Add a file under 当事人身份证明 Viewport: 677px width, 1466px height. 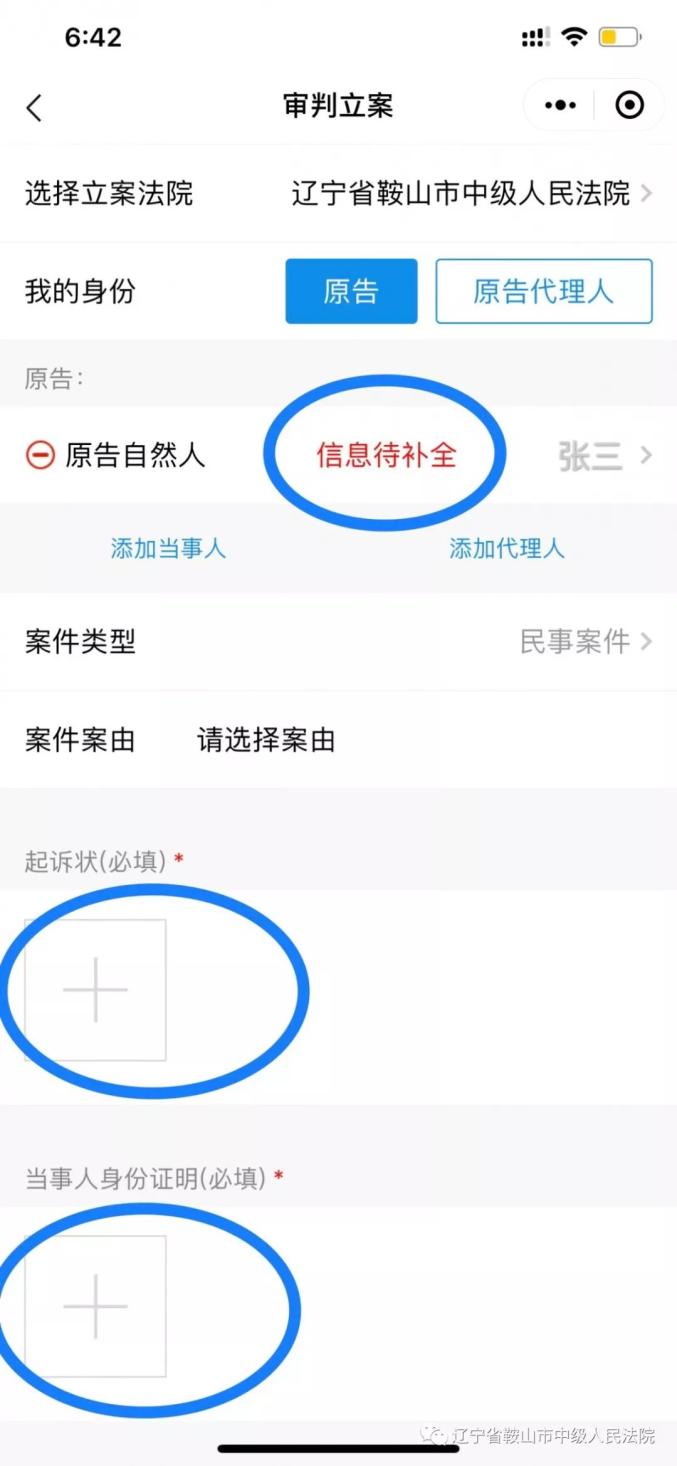pos(95,1306)
